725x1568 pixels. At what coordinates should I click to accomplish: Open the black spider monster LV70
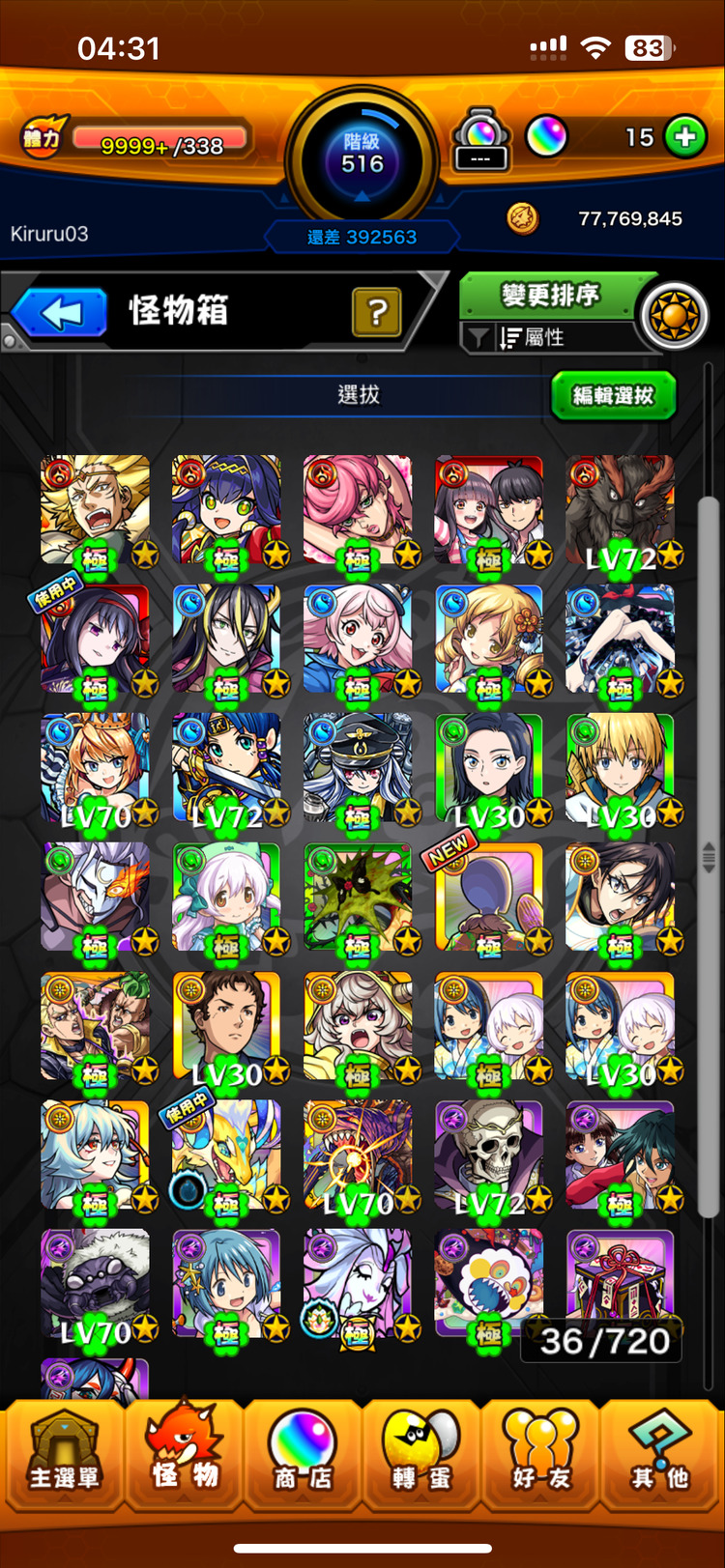pos(95,1285)
